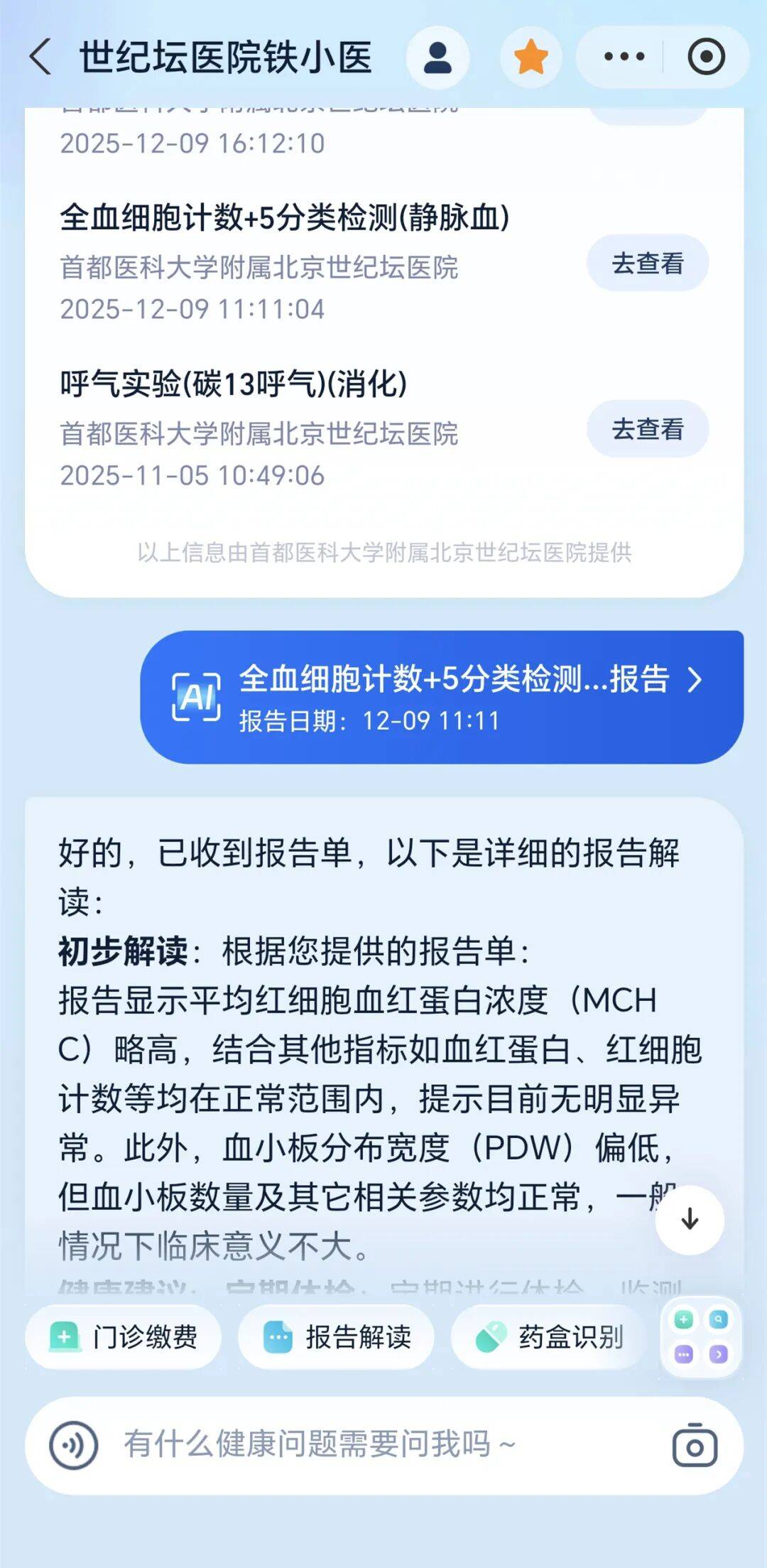Open the purple ellipsis more-functions icon
This screenshot has height=1568, width=767.
pos(683,1354)
